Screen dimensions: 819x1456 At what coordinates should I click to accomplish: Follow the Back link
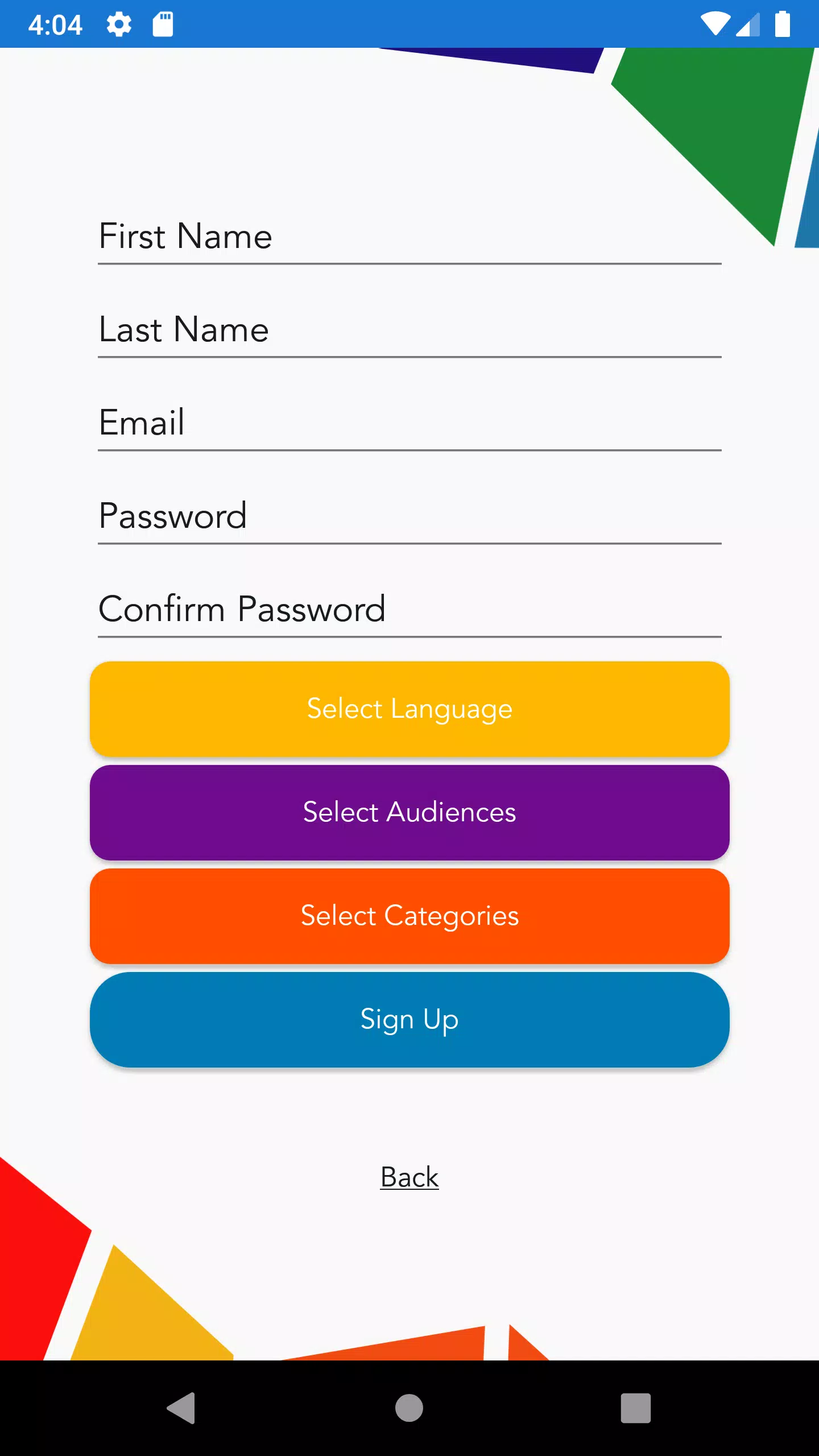[409, 1177]
